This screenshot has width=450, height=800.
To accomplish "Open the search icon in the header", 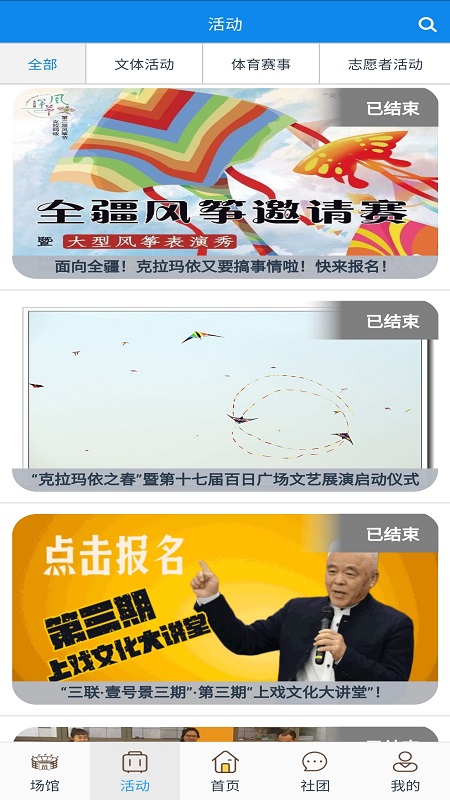I will click(x=427, y=24).
